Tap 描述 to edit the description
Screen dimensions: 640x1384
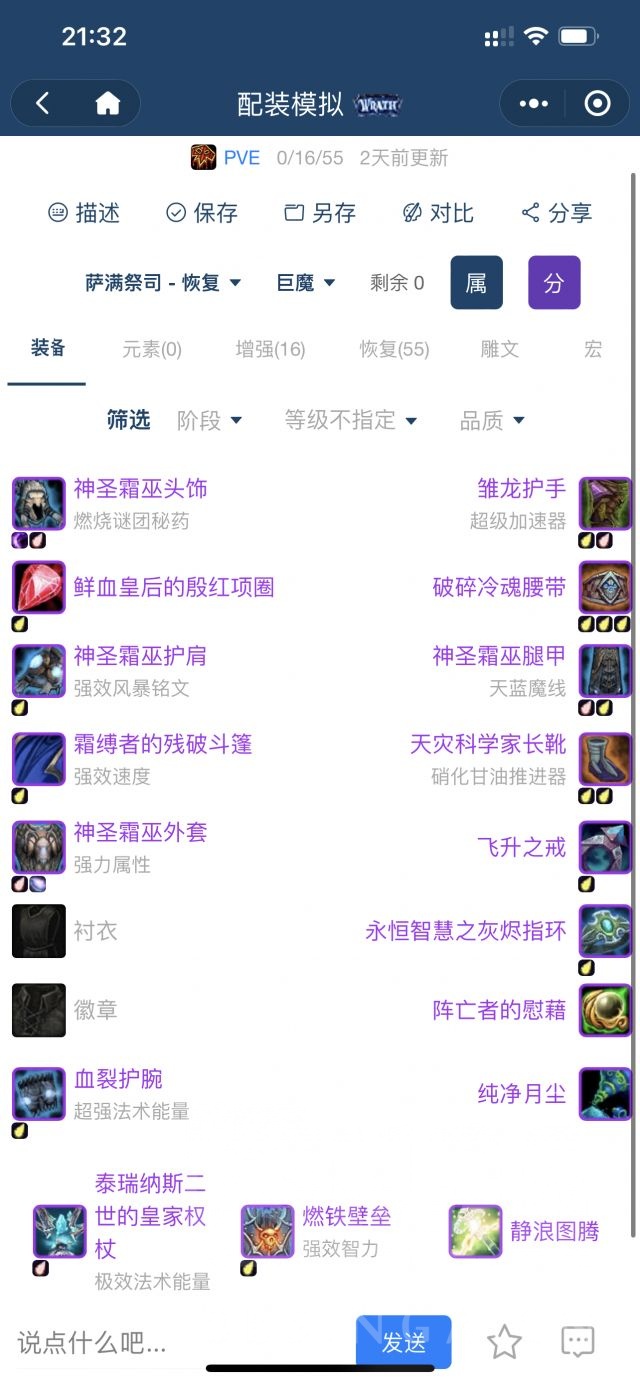coord(84,213)
